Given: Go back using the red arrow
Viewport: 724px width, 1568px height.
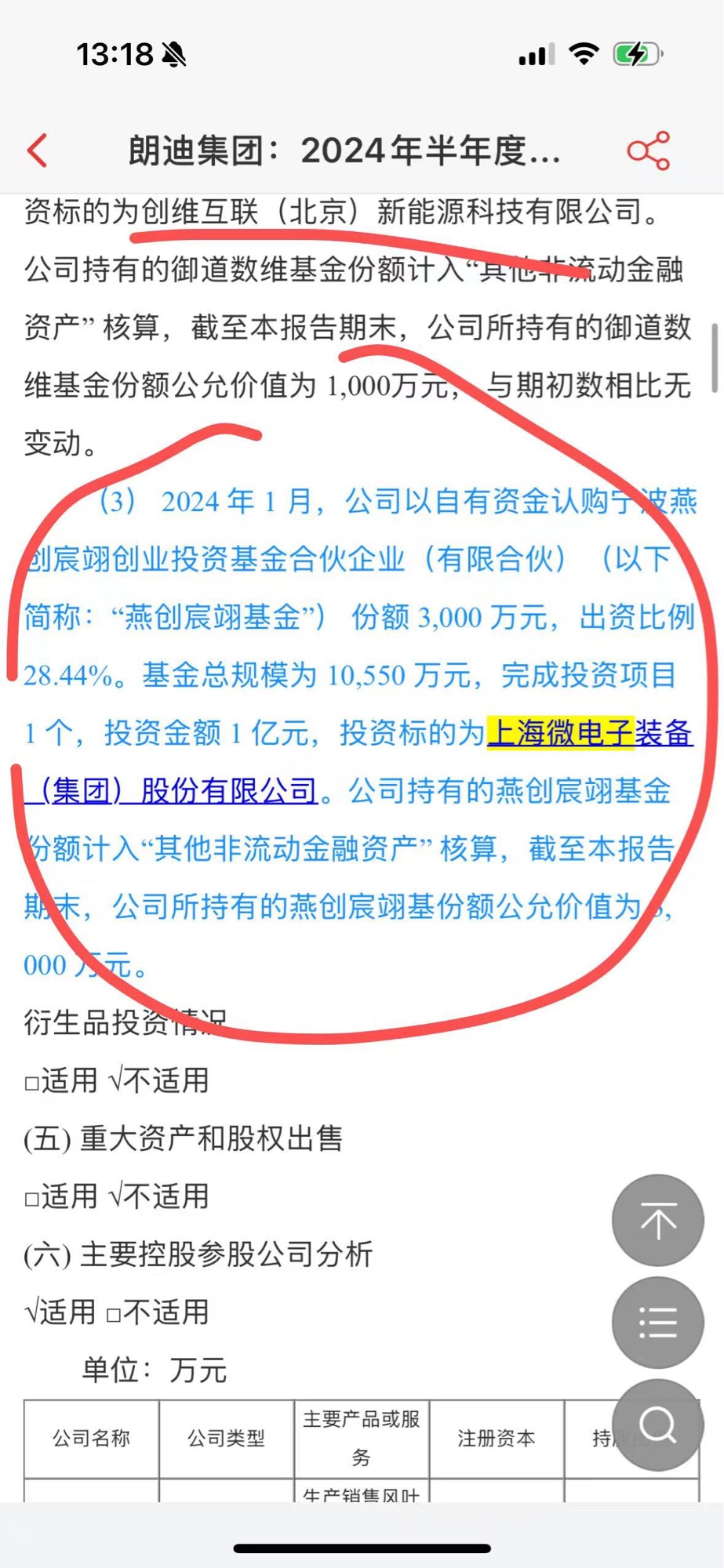Looking at the screenshot, I should [38, 151].
